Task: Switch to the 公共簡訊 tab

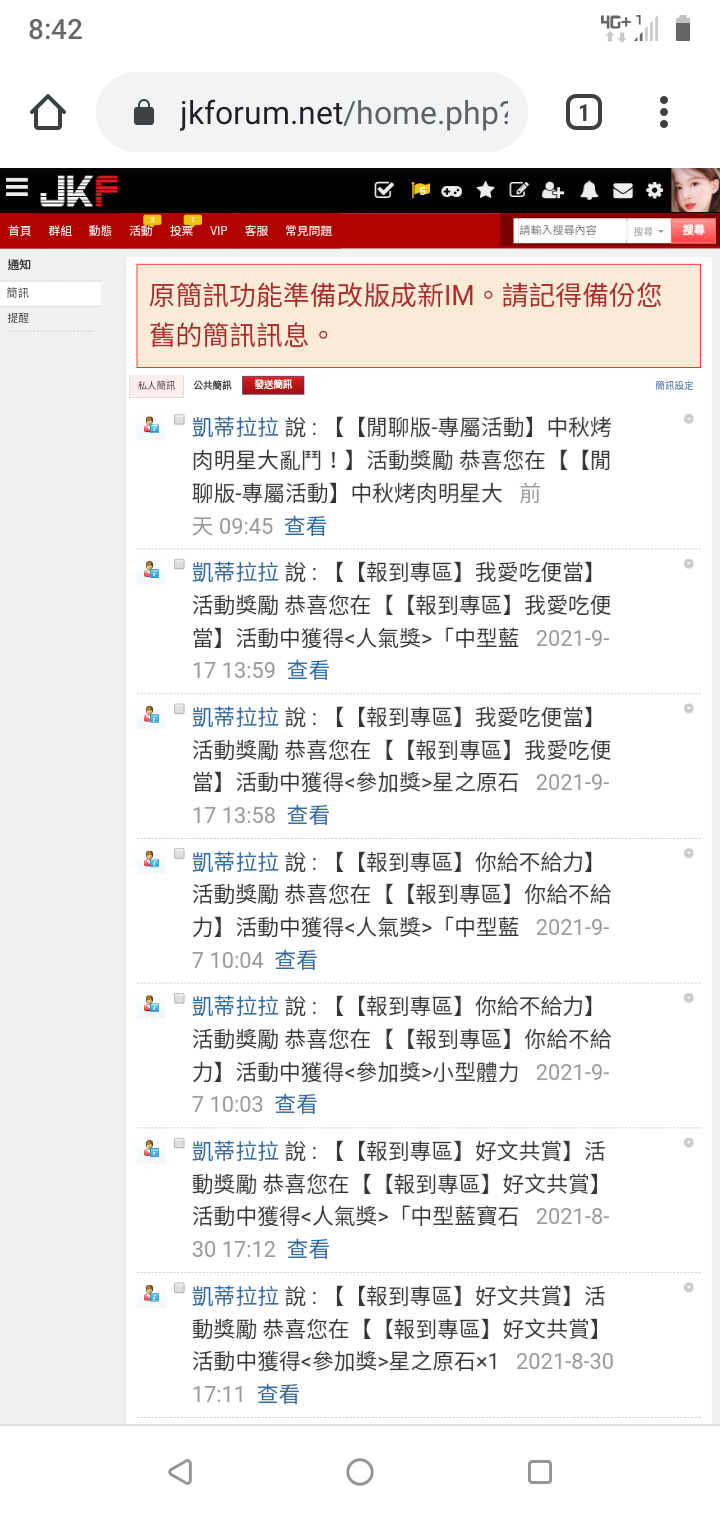Action: [x=212, y=385]
